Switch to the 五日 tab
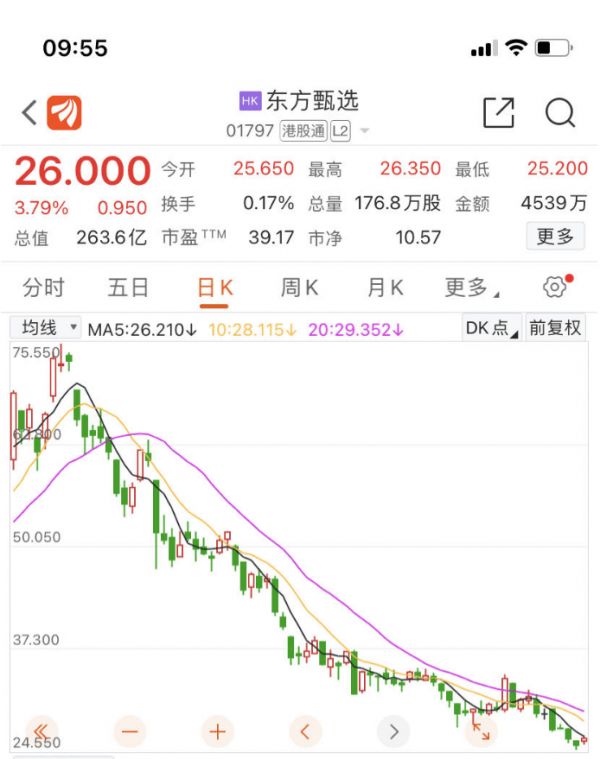 128,288
